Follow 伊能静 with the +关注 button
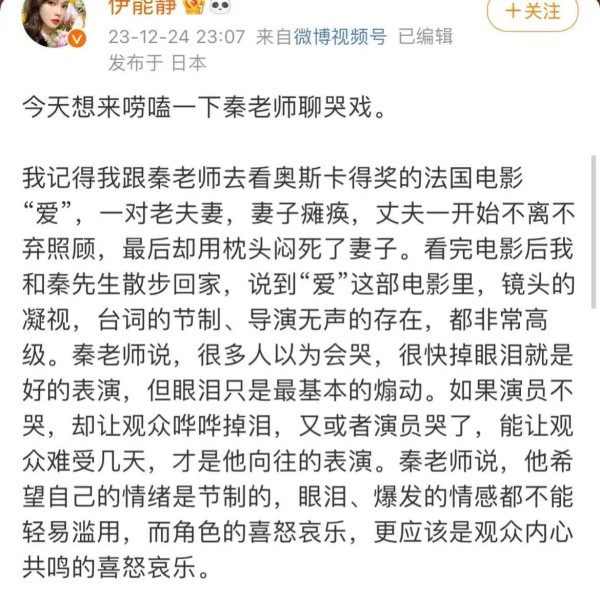Screen dimensions: 600x603 532,12
